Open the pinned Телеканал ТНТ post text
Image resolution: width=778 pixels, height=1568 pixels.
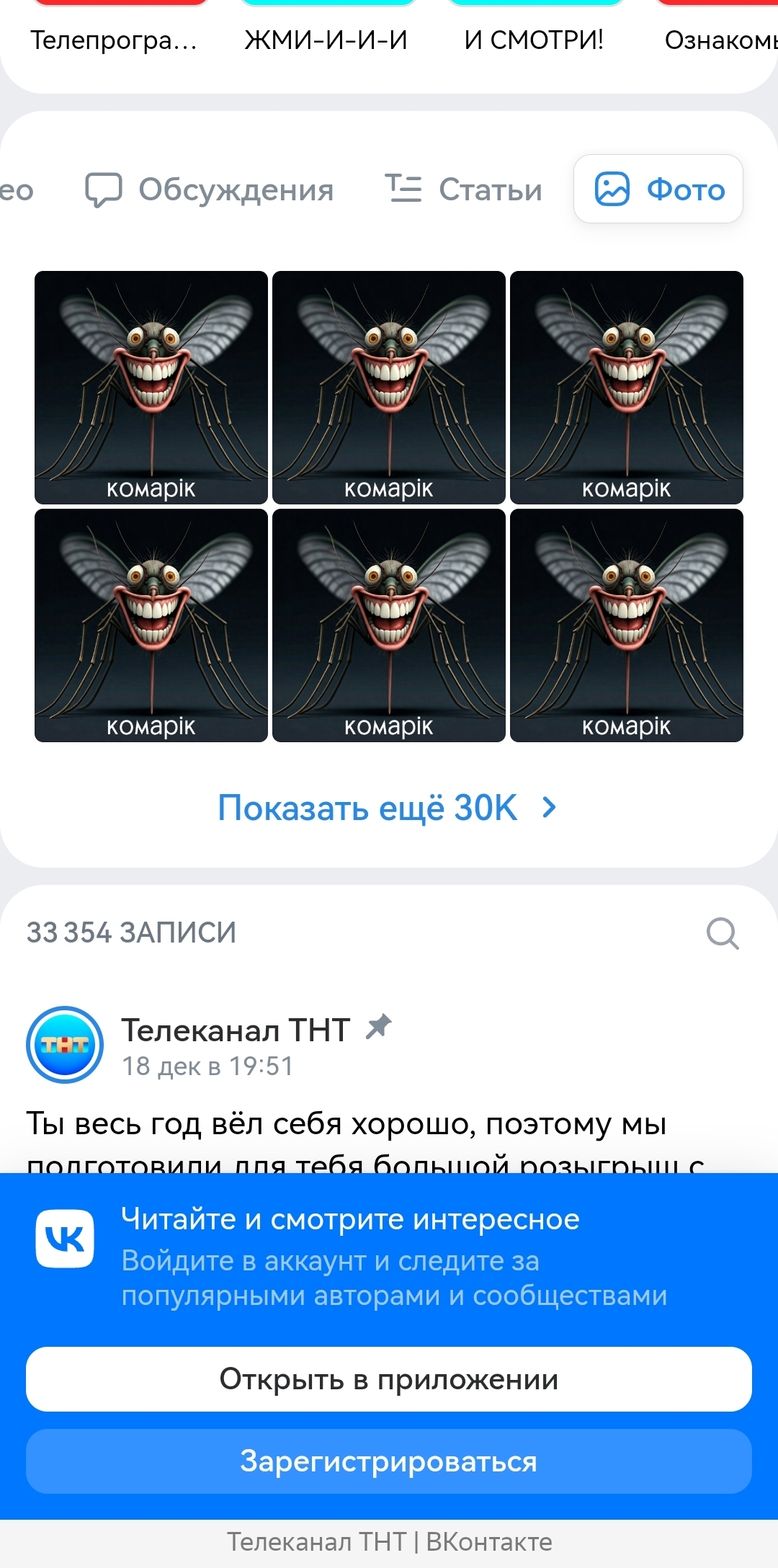tap(346, 1124)
